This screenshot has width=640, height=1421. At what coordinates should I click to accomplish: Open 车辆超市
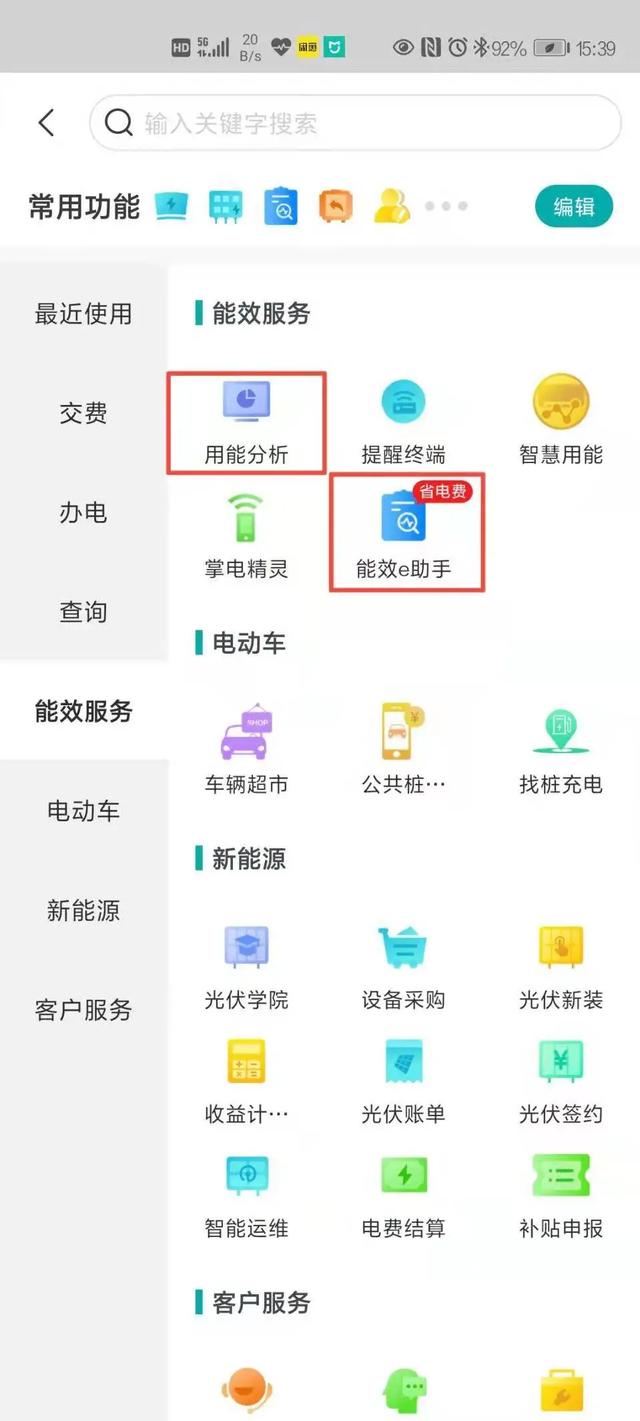pos(247,750)
